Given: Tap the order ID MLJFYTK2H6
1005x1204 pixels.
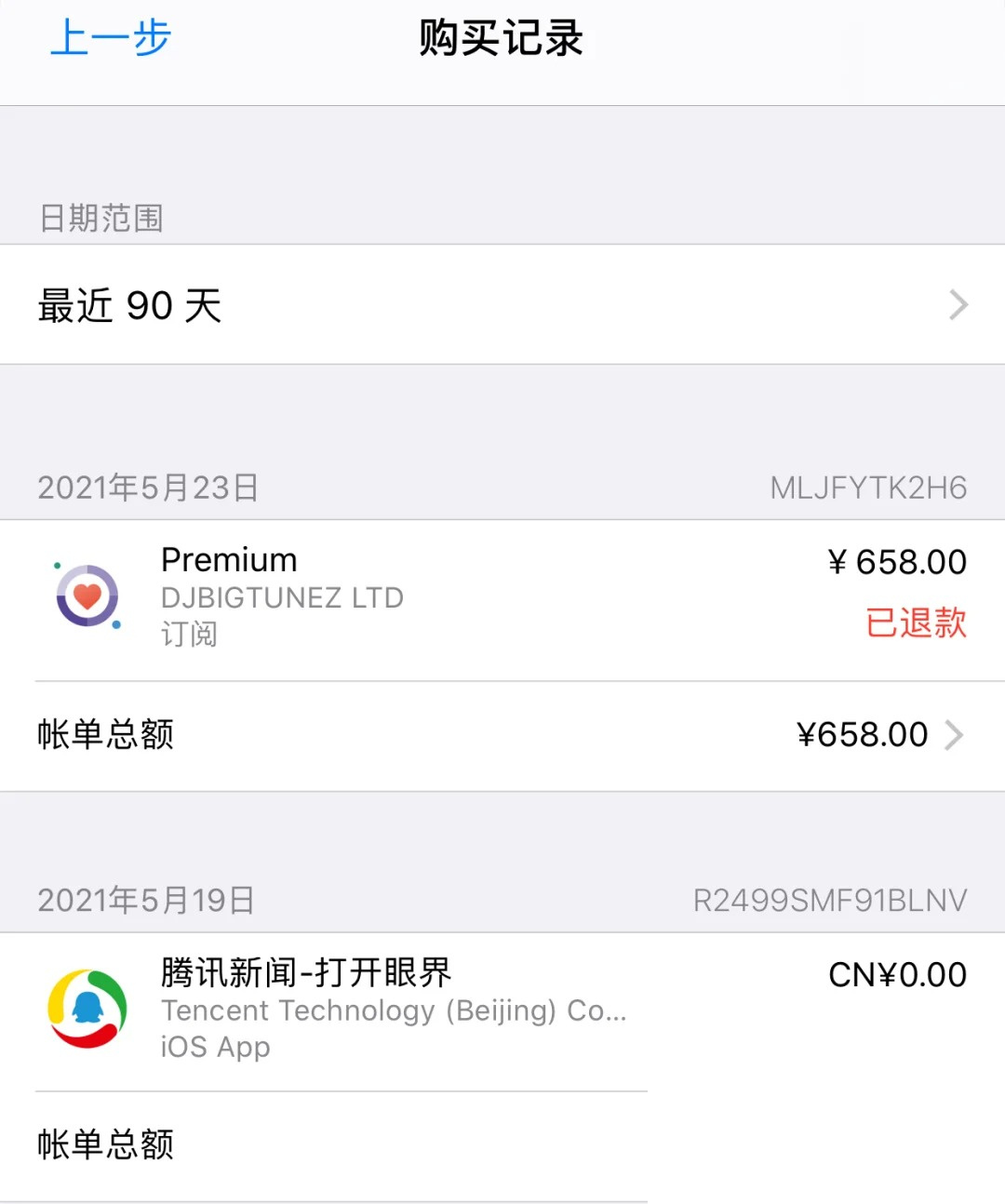Looking at the screenshot, I should [x=867, y=487].
